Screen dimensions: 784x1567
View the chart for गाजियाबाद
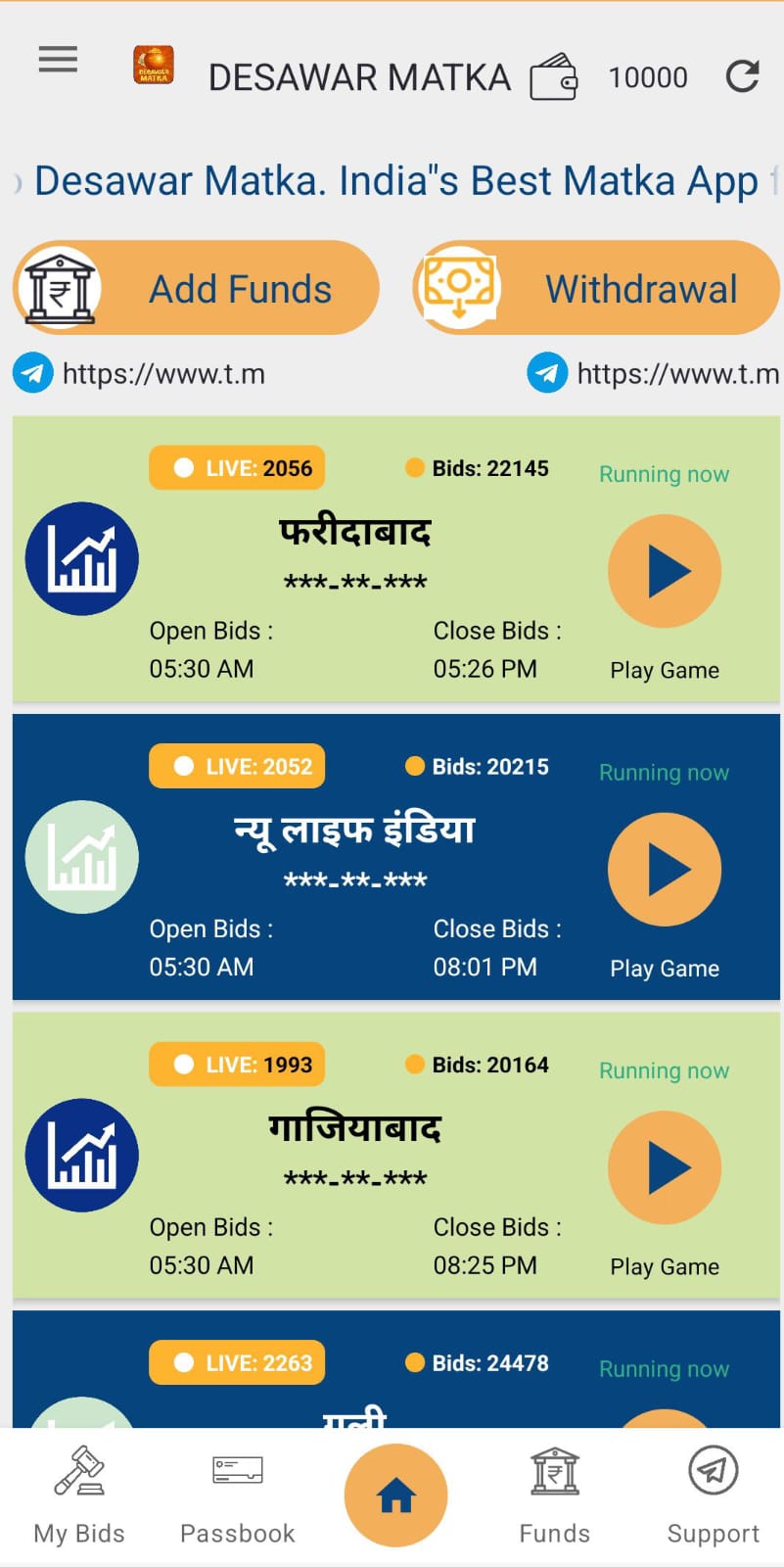click(x=82, y=1156)
